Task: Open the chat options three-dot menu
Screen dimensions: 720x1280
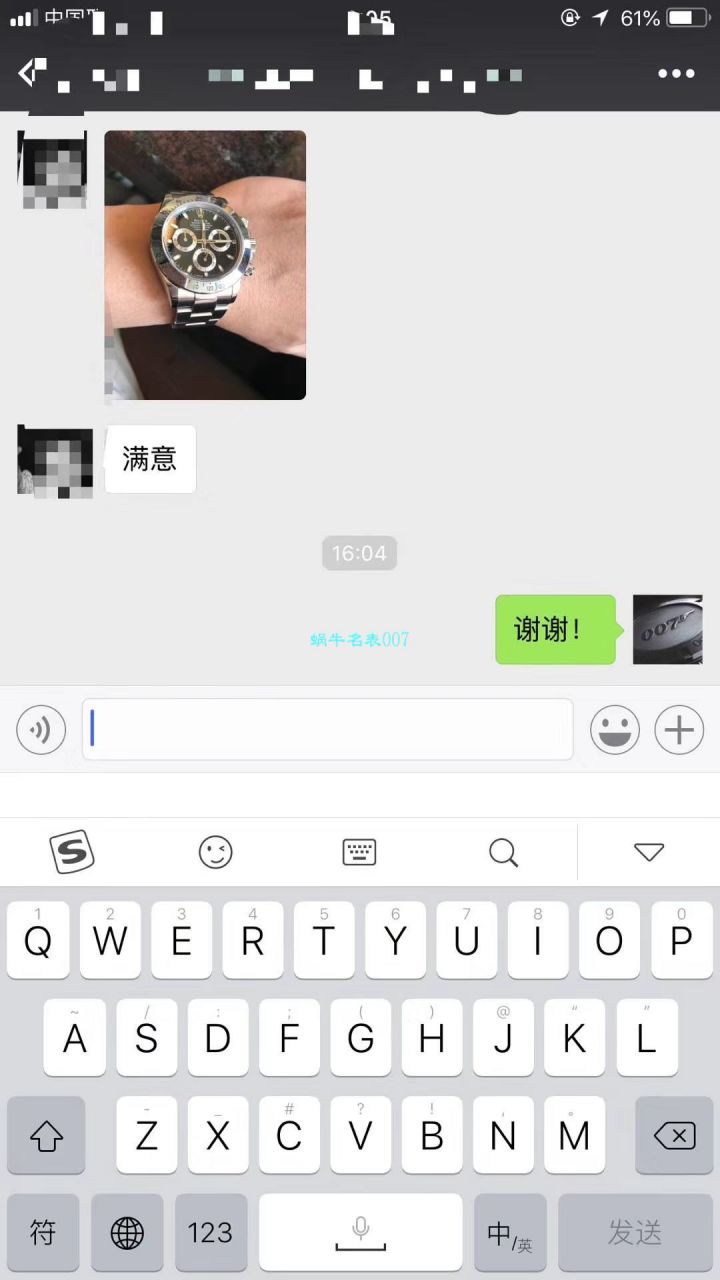Action: click(x=677, y=74)
